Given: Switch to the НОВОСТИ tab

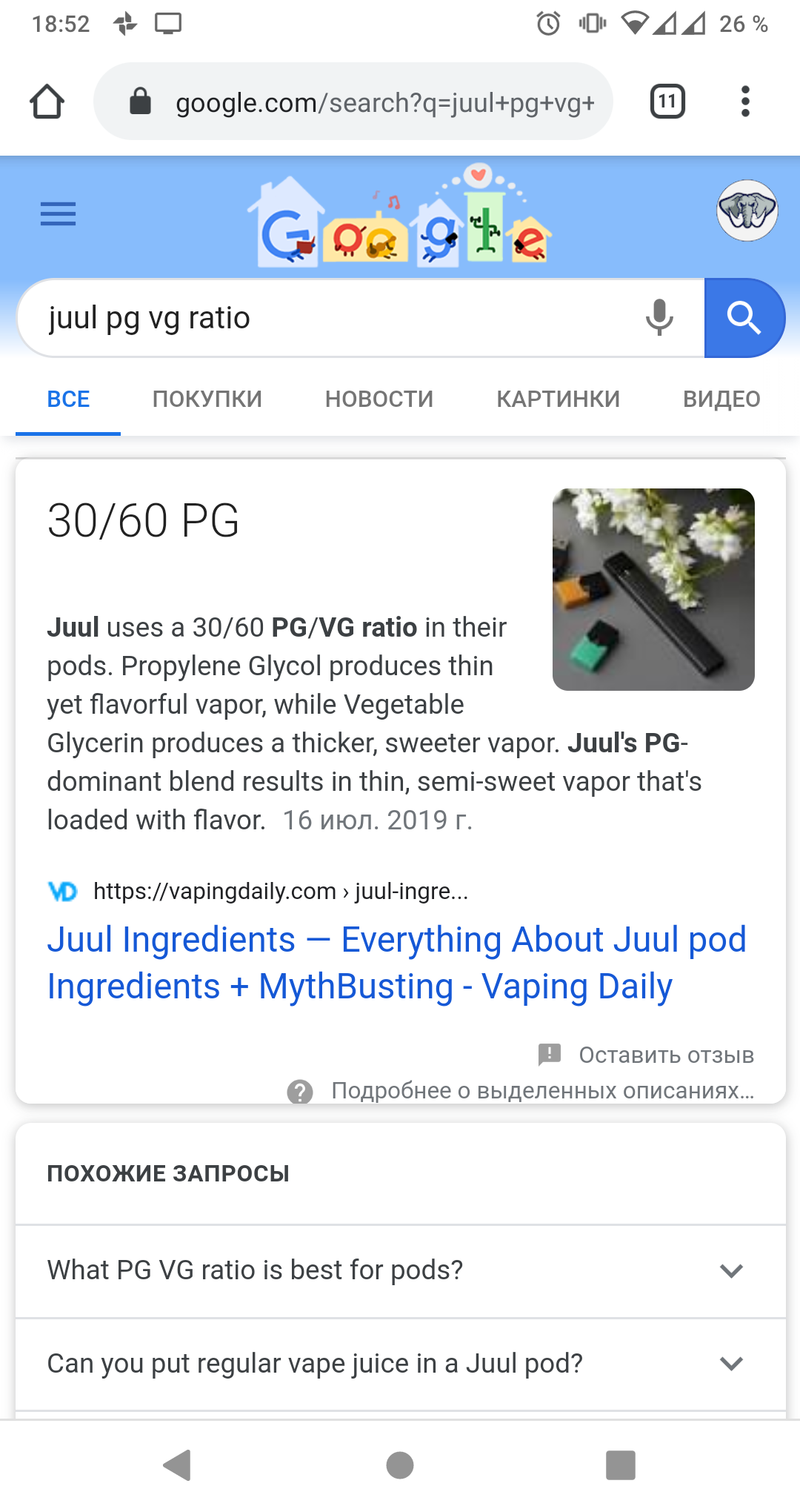Looking at the screenshot, I should 379,399.
